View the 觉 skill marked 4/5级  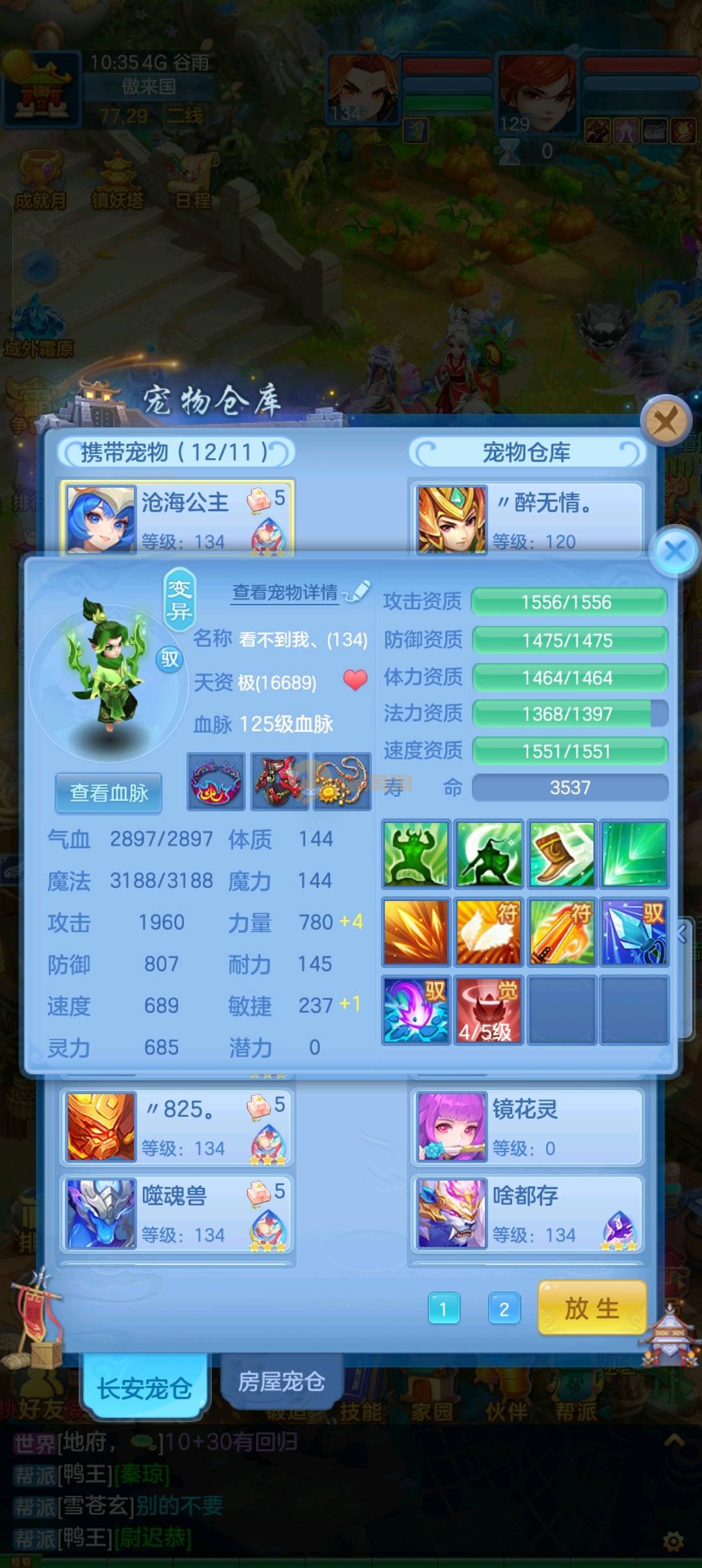pos(488,1011)
